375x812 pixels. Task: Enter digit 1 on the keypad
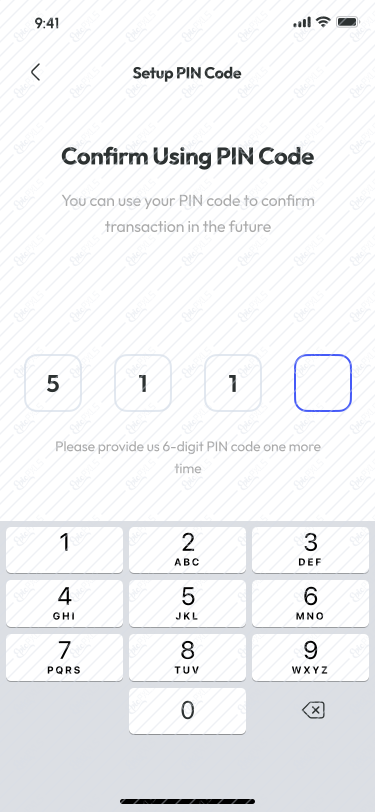(64, 550)
